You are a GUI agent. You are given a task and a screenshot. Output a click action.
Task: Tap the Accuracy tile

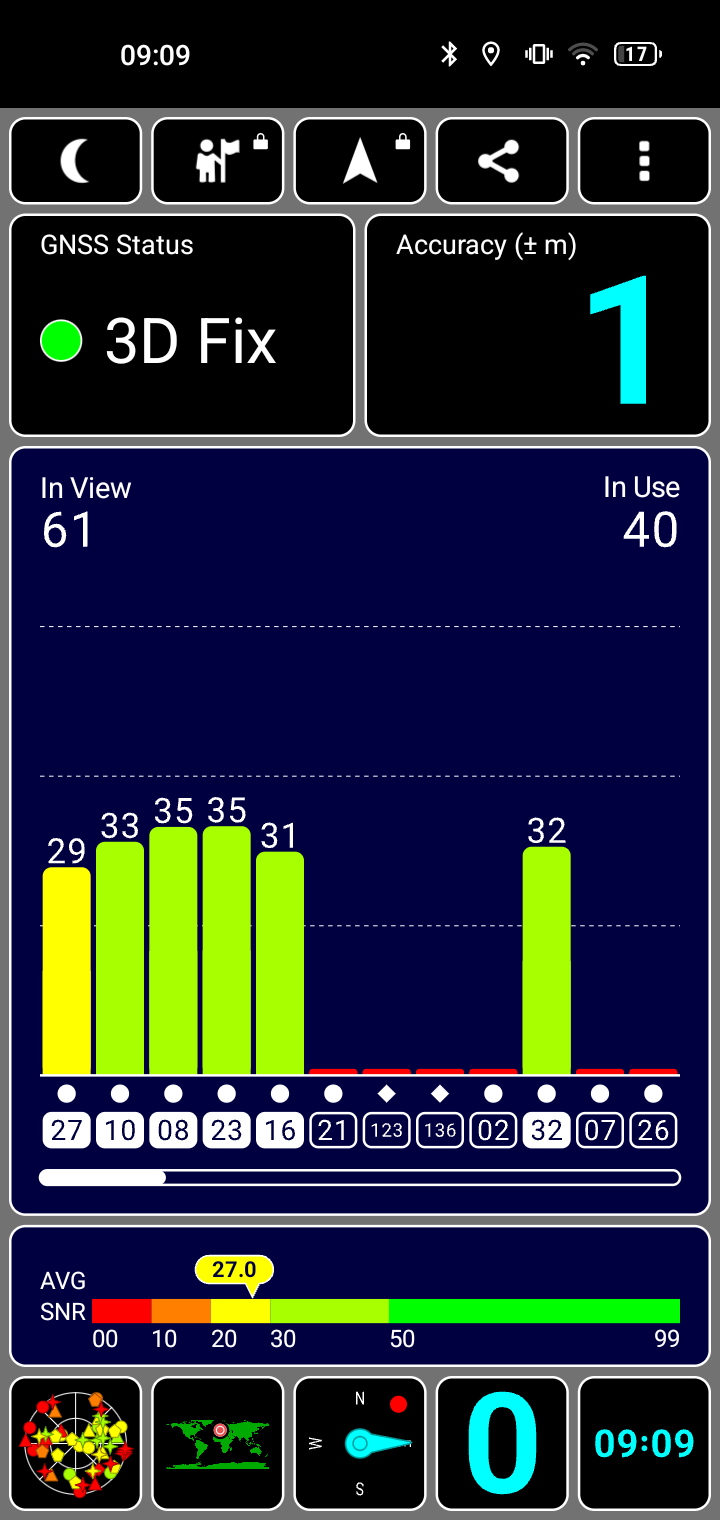click(x=538, y=325)
